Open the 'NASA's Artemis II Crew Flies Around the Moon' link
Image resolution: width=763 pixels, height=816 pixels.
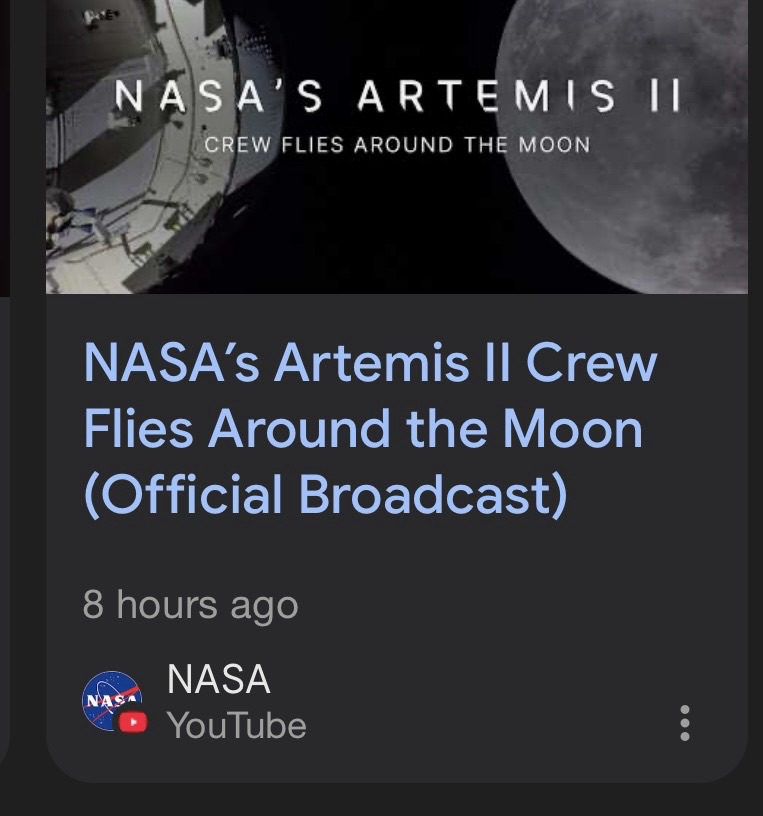click(370, 430)
